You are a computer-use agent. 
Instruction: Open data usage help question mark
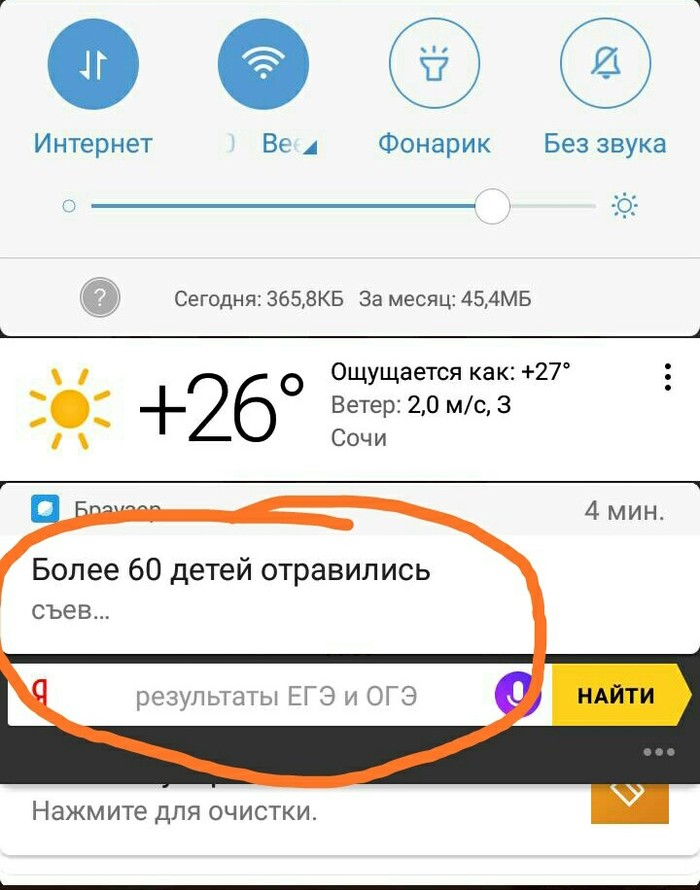(x=99, y=298)
